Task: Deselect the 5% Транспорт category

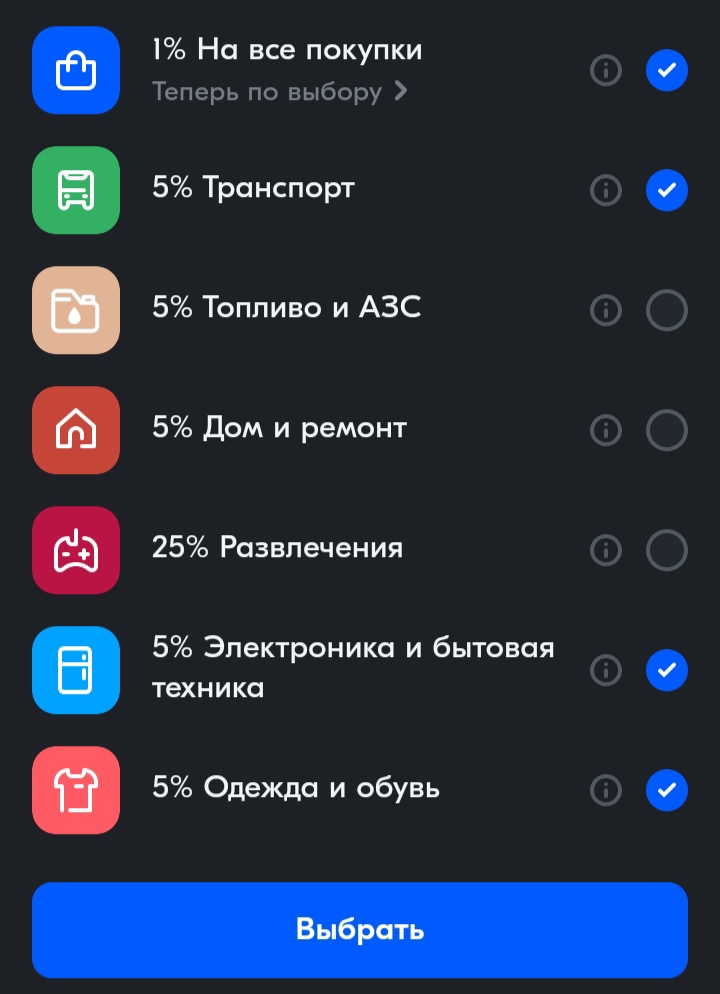Action: point(667,190)
